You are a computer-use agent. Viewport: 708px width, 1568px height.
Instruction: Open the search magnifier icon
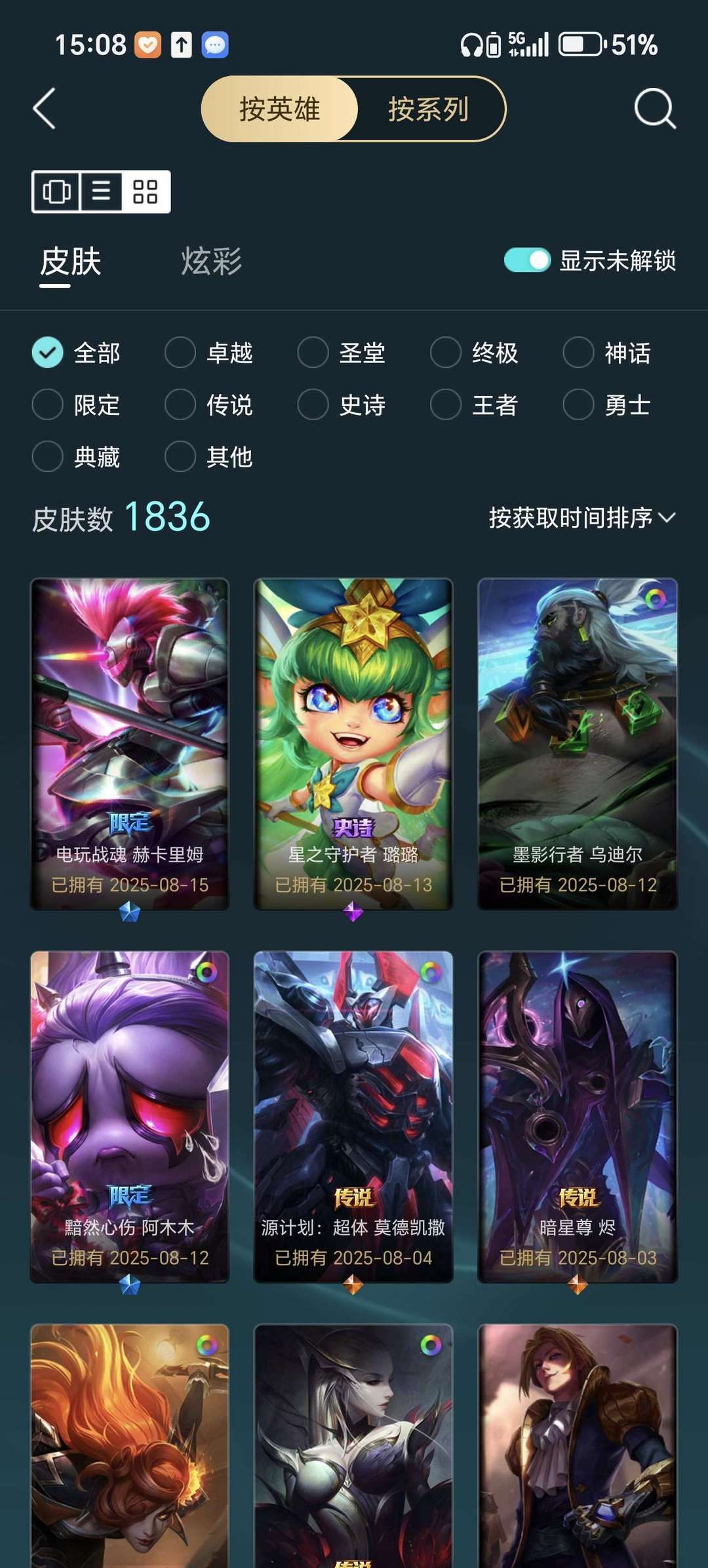click(655, 108)
